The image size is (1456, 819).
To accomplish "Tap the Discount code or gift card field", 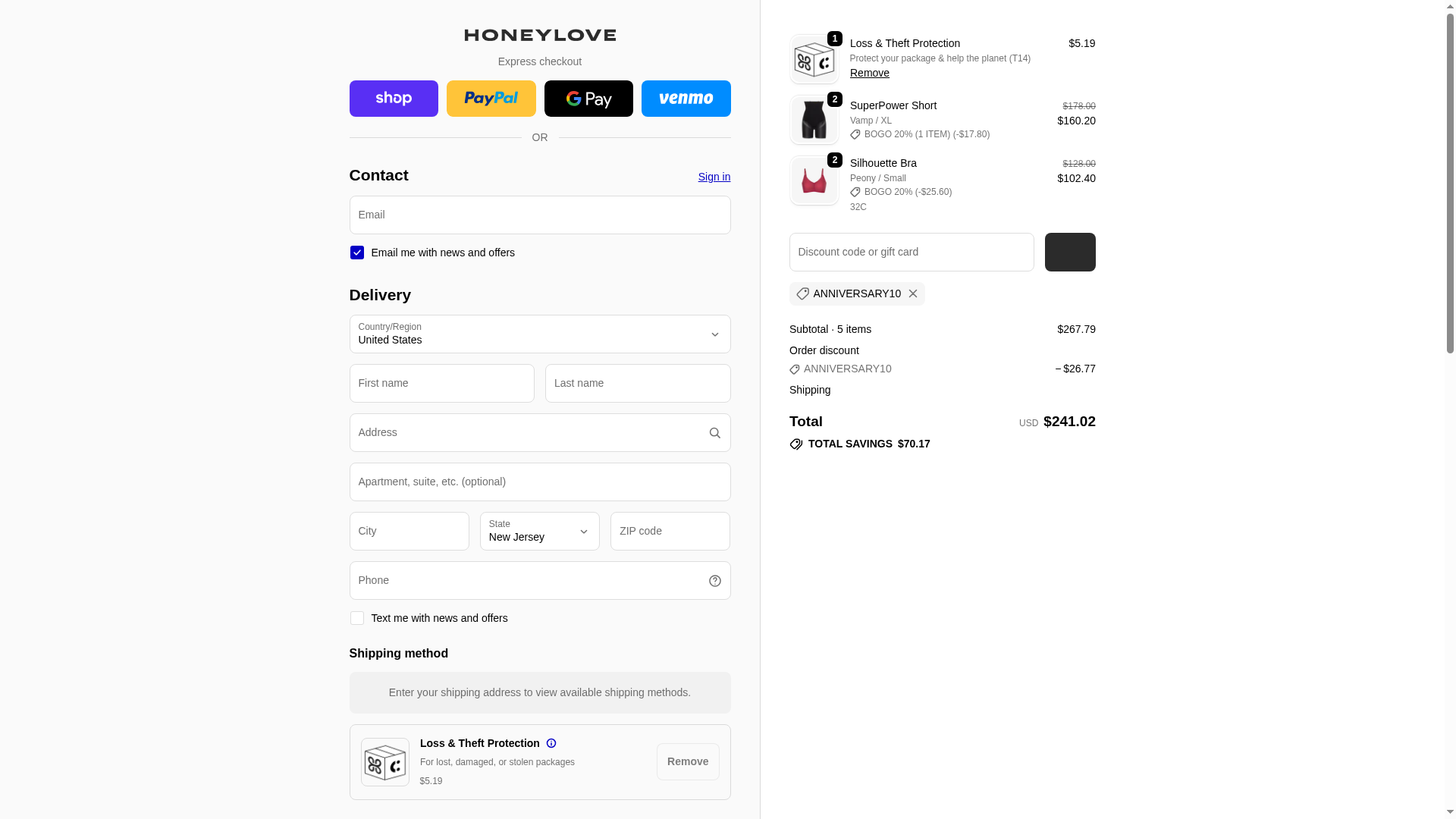I will coord(911,253).
